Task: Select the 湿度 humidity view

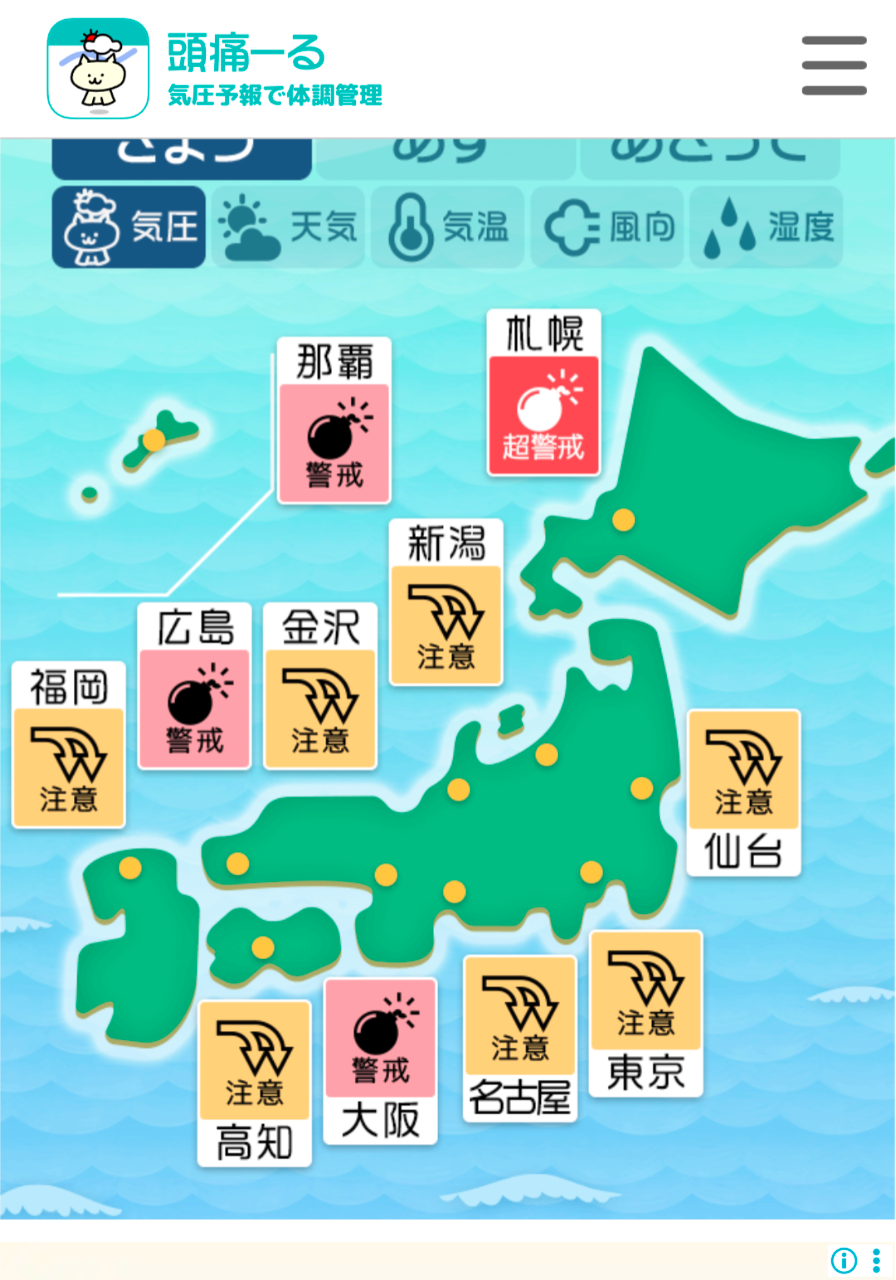Action: 766,227
